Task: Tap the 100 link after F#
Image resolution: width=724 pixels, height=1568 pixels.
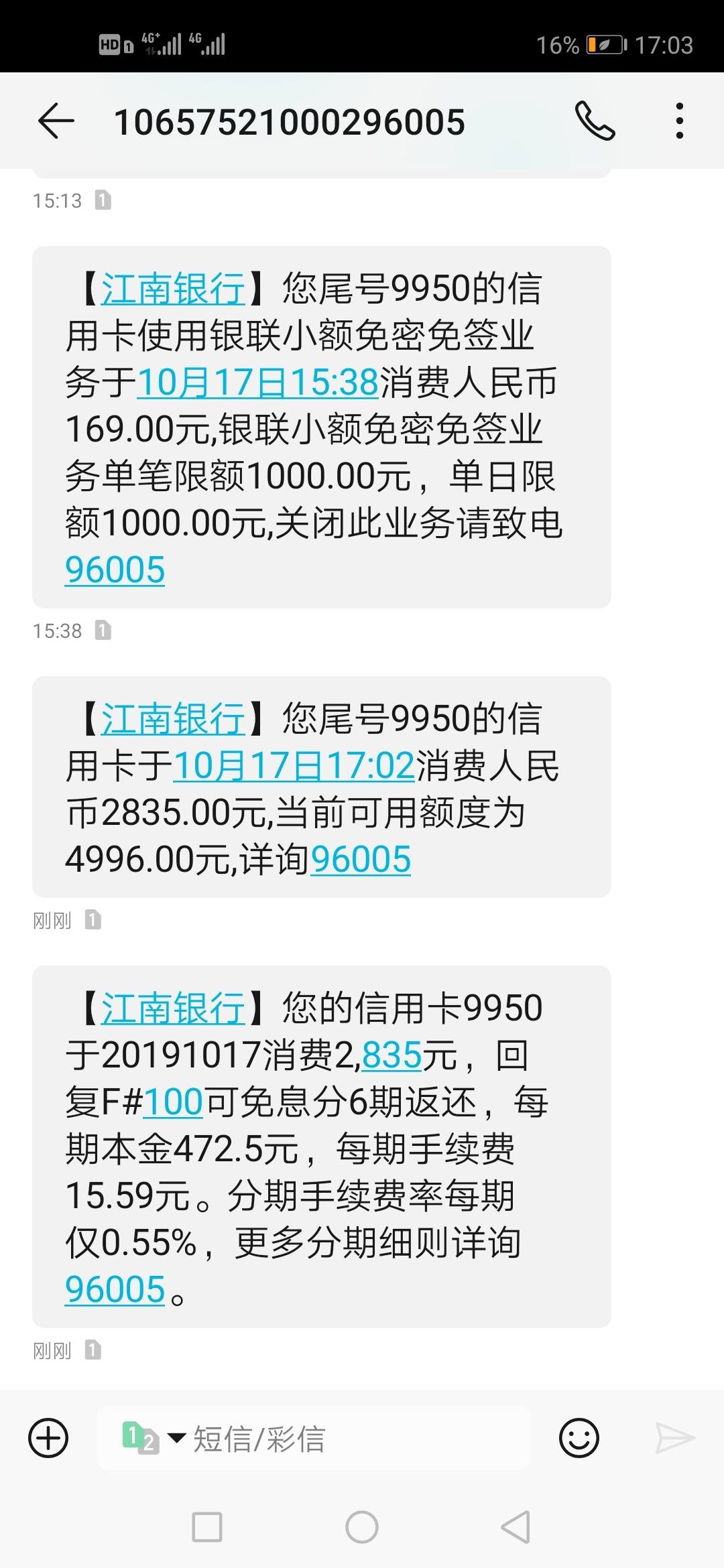Action: tap(173, 1102)
